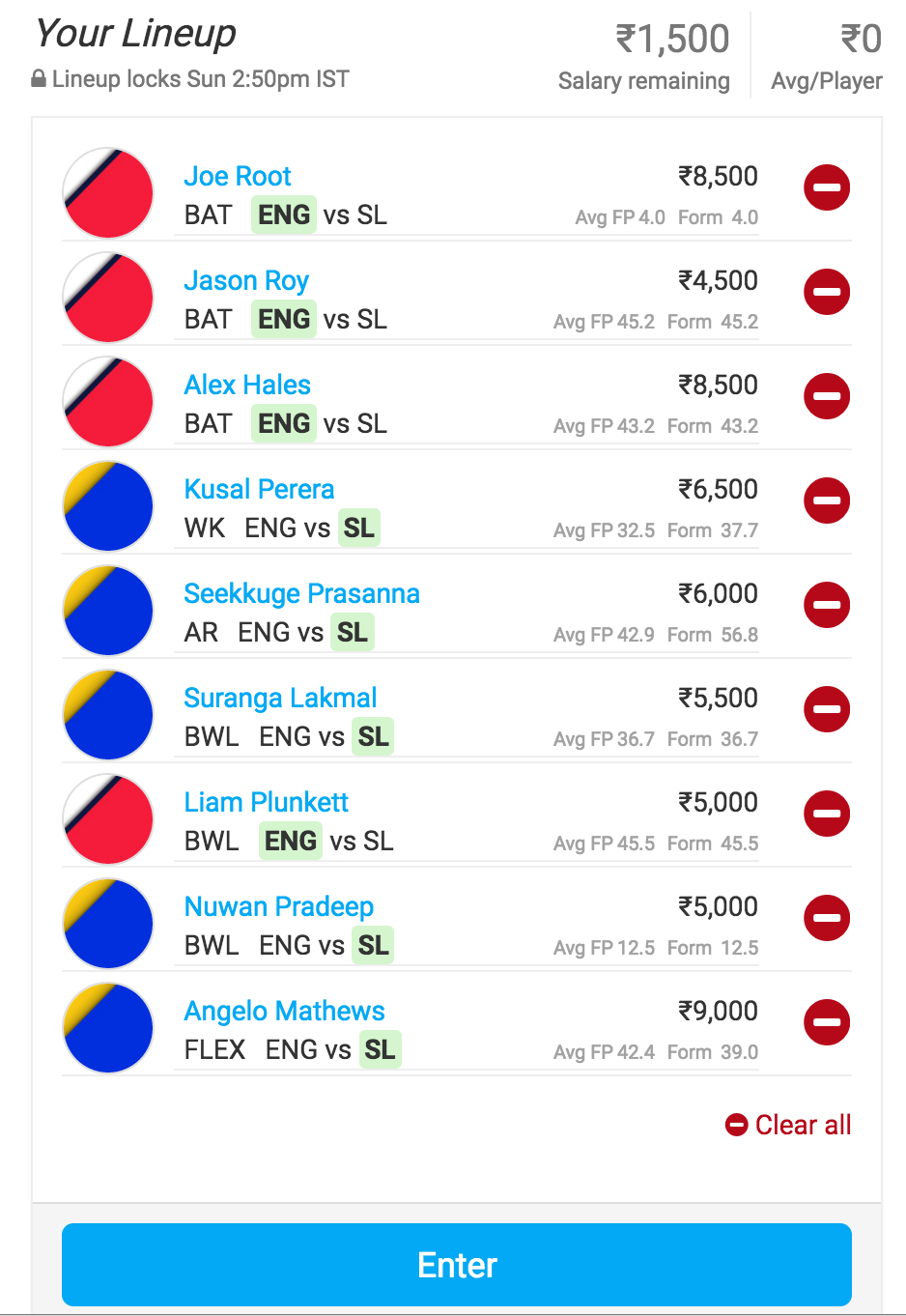Open Alex Hales player link
The height and width of the screenshot is (1316, 906).
(247, 385)
